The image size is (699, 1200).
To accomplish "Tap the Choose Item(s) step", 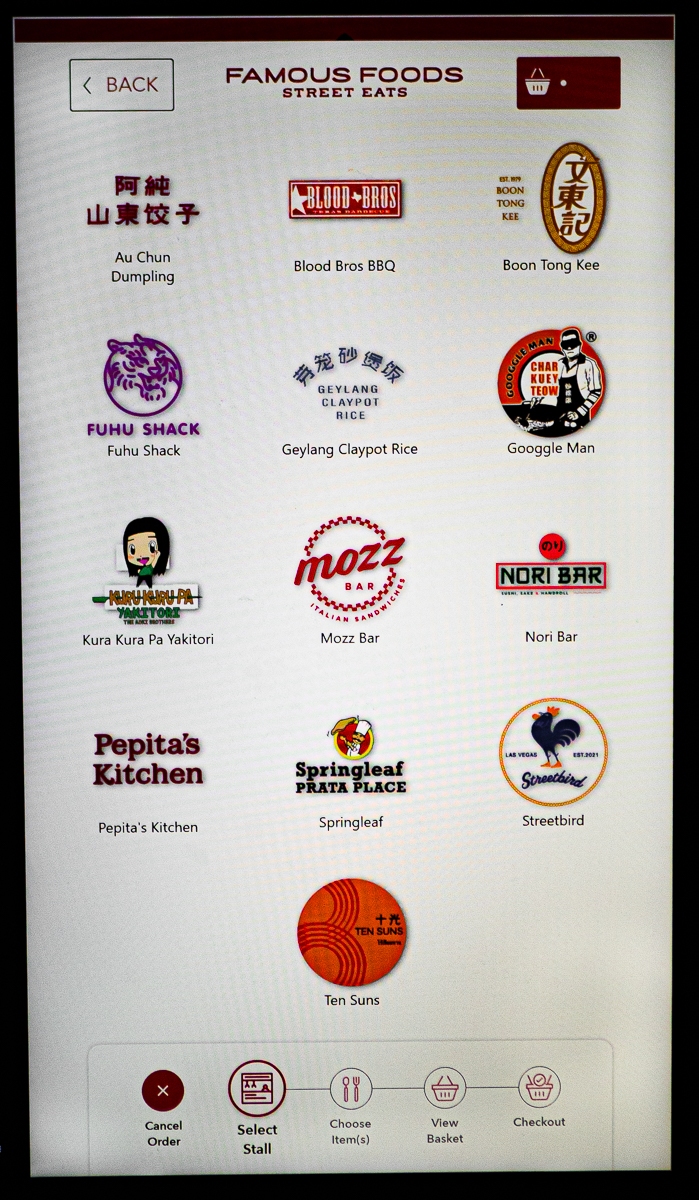I will coord(350,1106).
